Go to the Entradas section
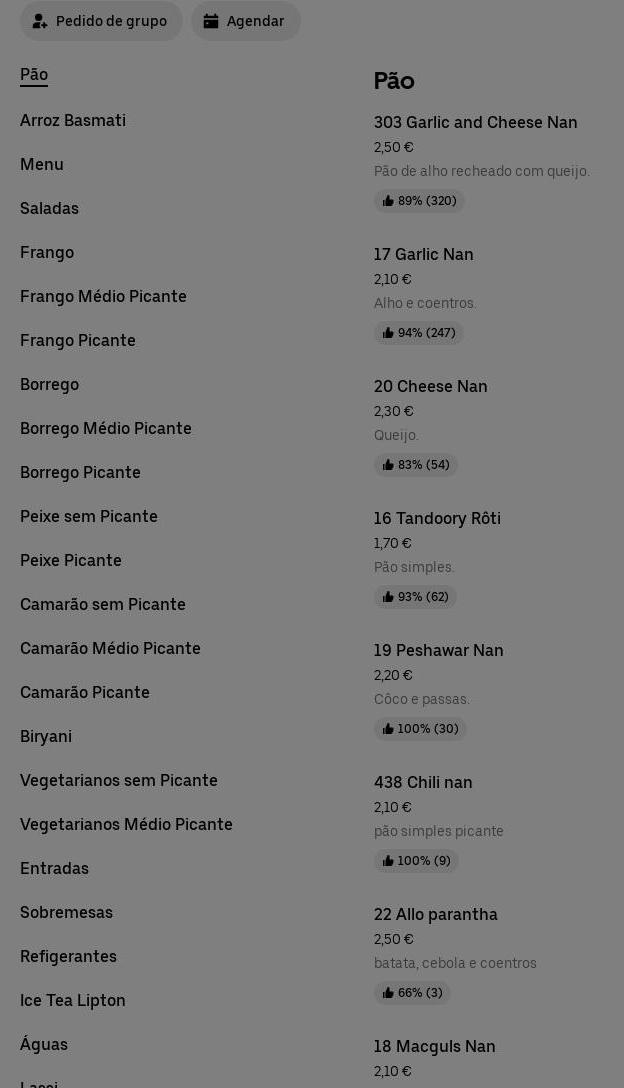The width and height of the screenshot is (624, 1088). [x=54, y=868]
